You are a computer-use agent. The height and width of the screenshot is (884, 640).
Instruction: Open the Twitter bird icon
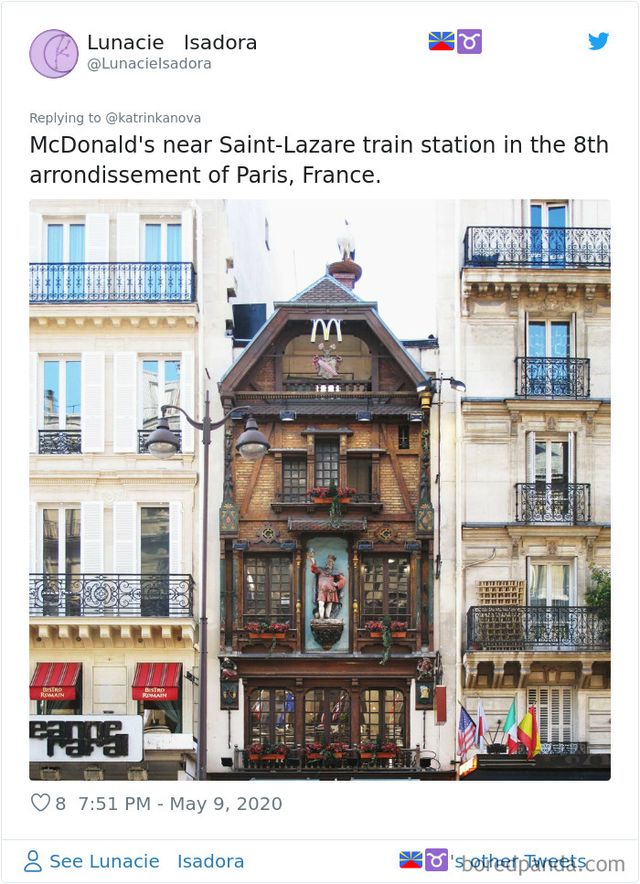tap(598, 41)
